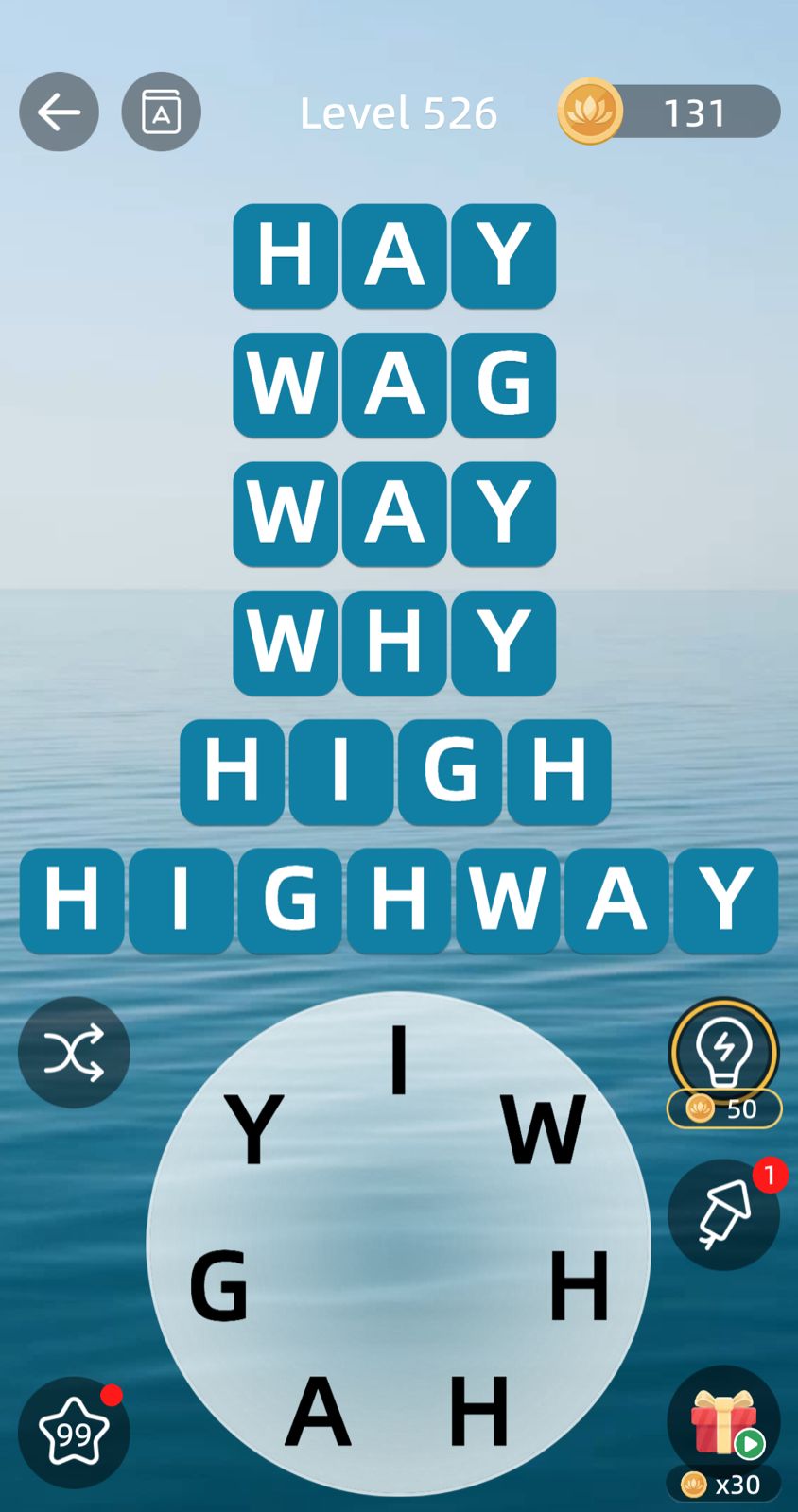Select letter A in the wheel
The height and width of the screenshot is (1512, 798).
point(318,1411)
